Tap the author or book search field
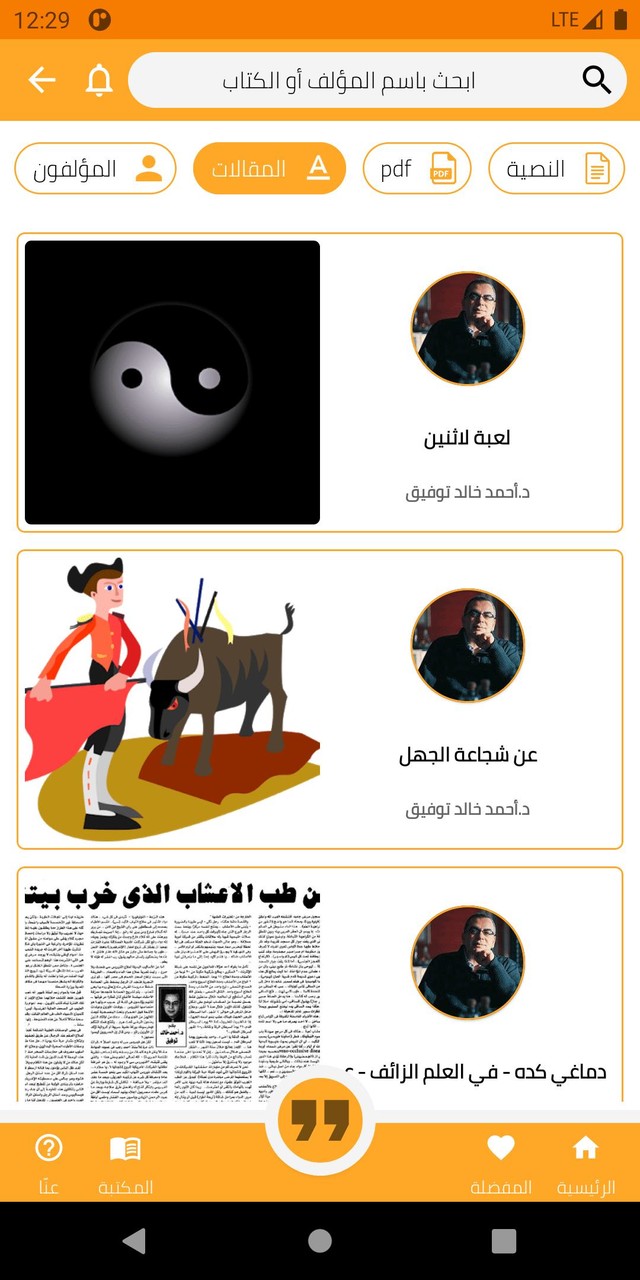 tap(350, 81)
